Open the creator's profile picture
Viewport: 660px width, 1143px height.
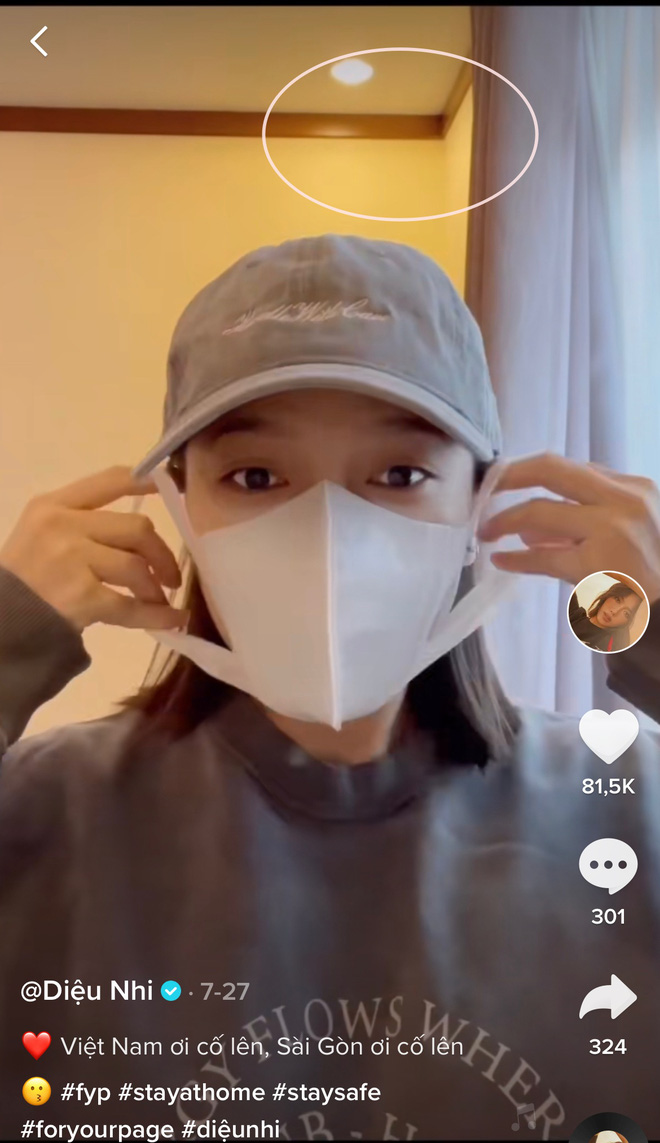coord(608,612)
